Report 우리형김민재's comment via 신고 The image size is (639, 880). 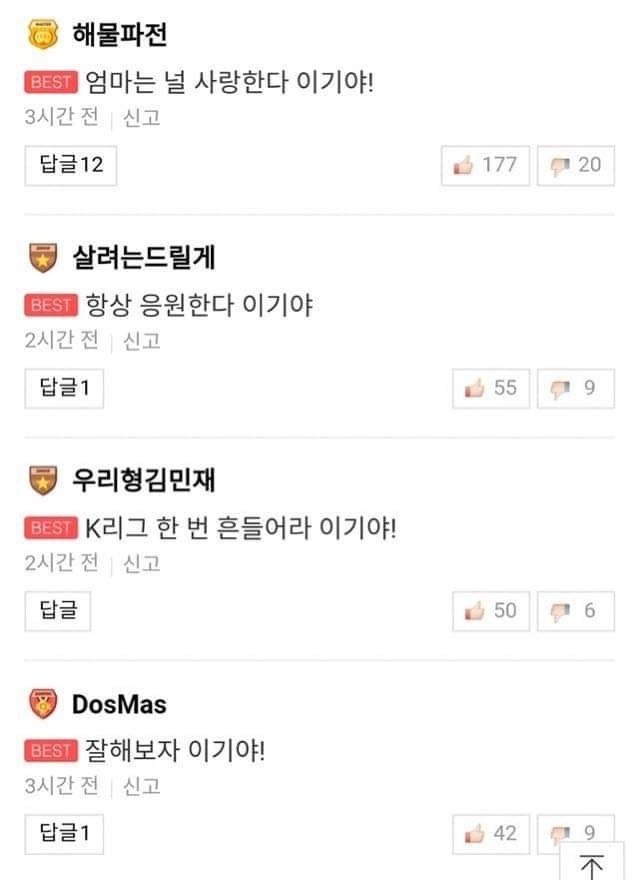coord(141,564)
